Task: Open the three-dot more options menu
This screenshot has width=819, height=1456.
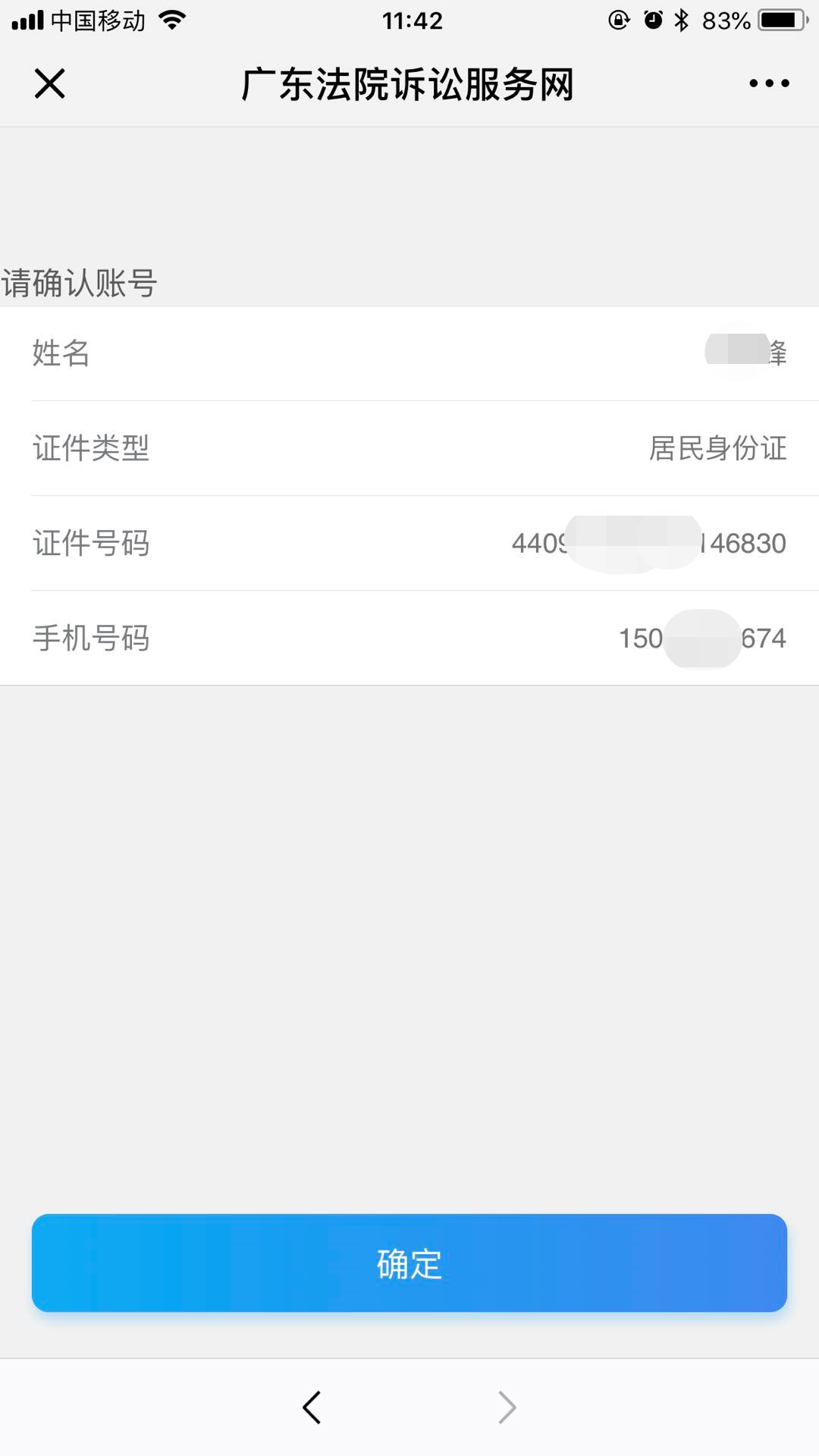Action: point(769,83)
